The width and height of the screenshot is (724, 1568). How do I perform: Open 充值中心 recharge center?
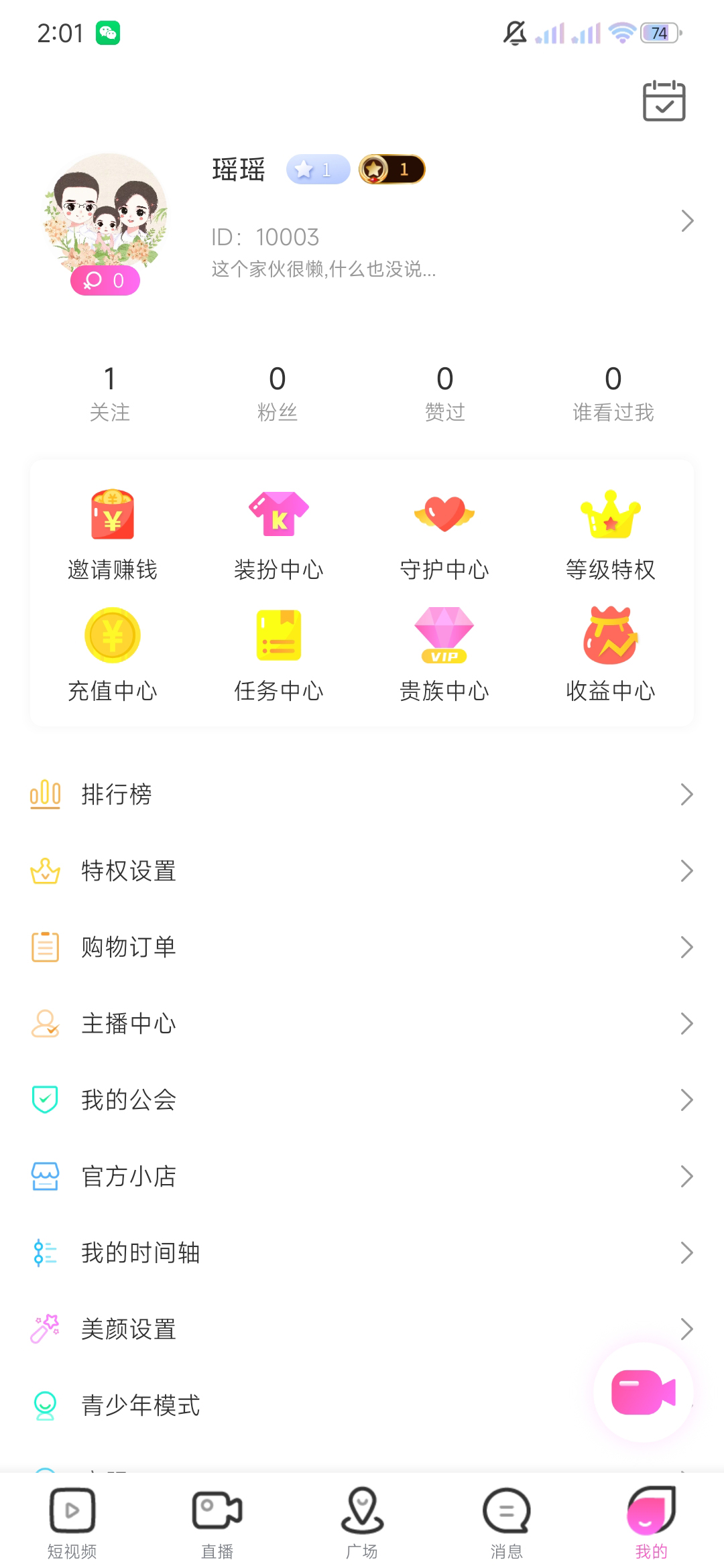pos(113,655)
